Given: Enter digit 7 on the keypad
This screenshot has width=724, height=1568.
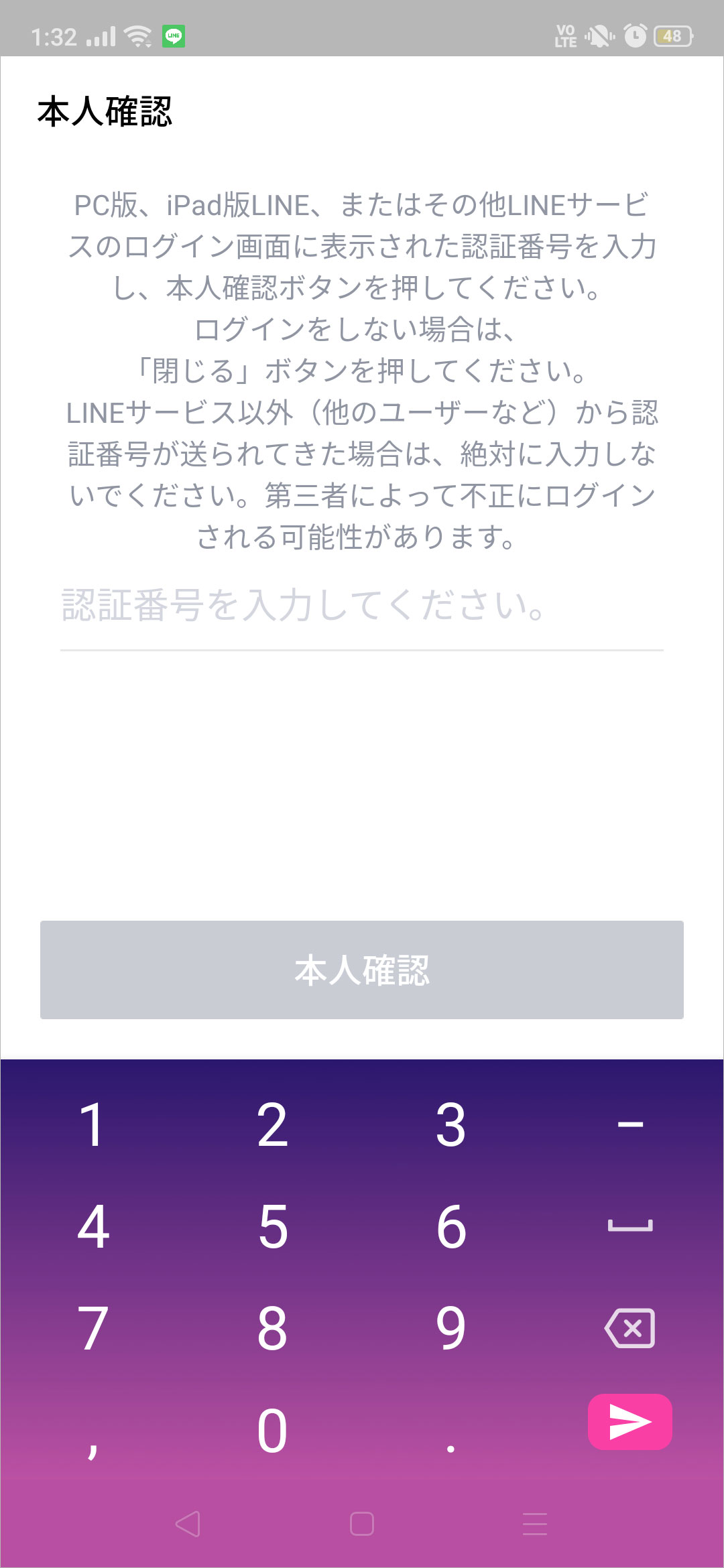Looking at the screenshot, I should (x=93, y=1328).
